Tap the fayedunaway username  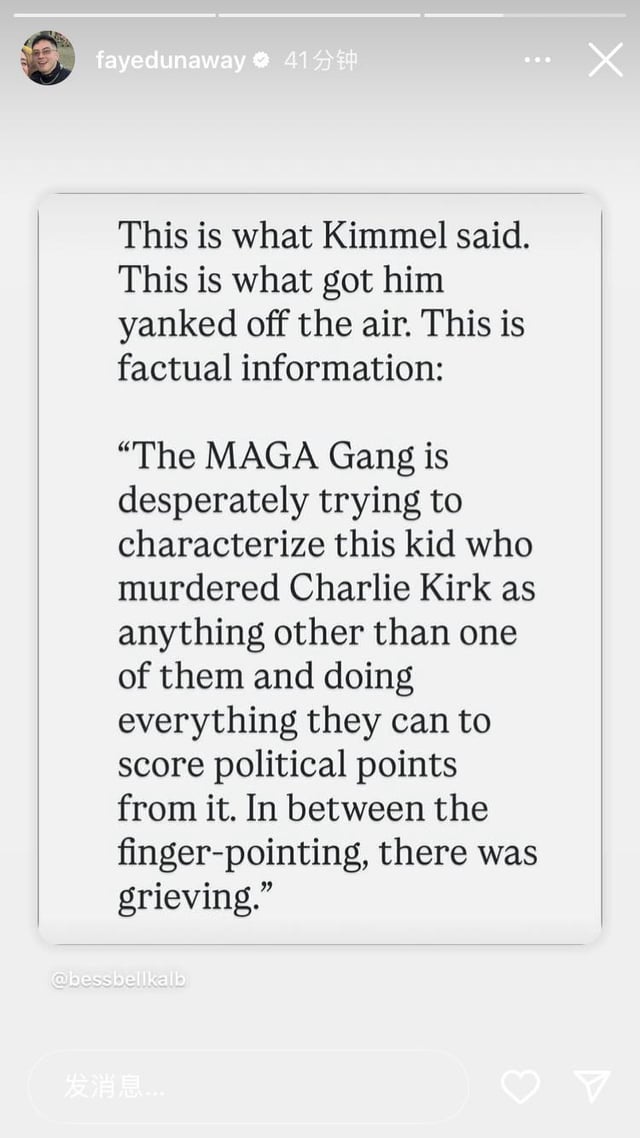click(170, 60)
